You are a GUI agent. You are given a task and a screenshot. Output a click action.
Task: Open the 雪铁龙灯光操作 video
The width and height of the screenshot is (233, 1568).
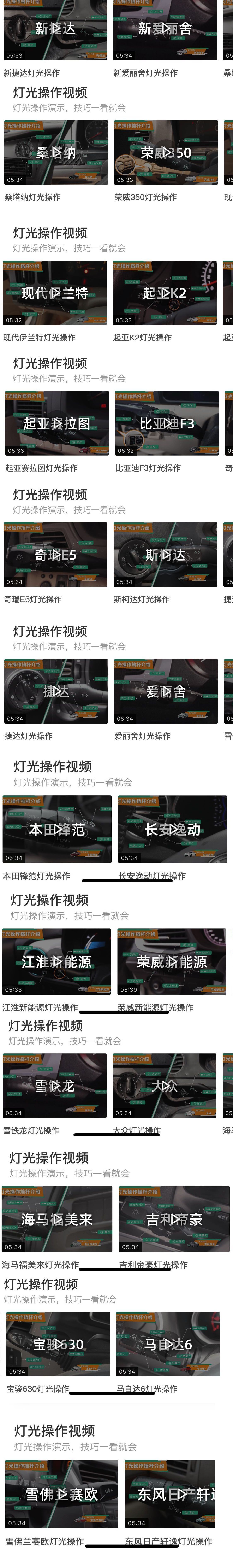point(55,1086)
